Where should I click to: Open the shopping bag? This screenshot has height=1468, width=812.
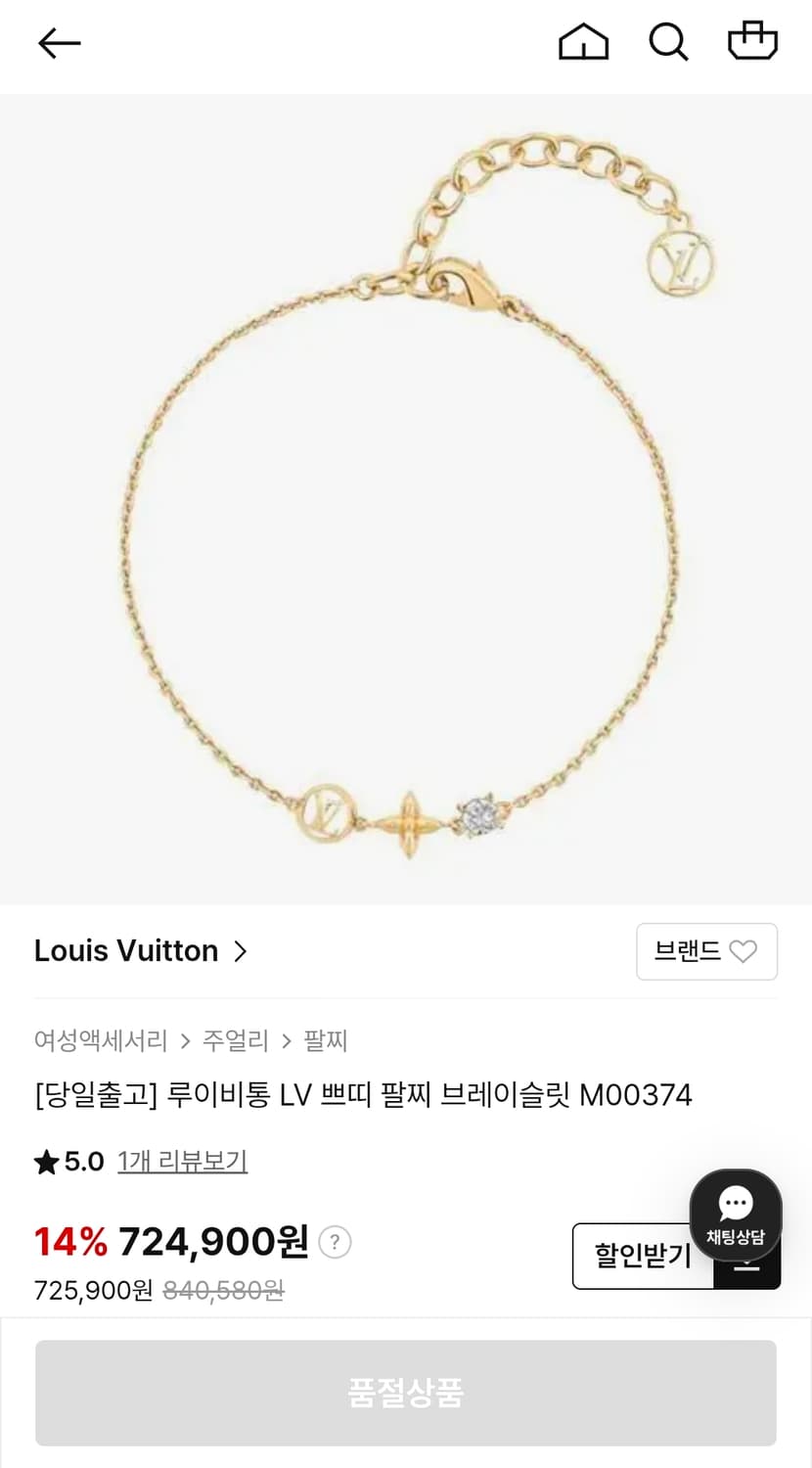click(x=752, y=43)
